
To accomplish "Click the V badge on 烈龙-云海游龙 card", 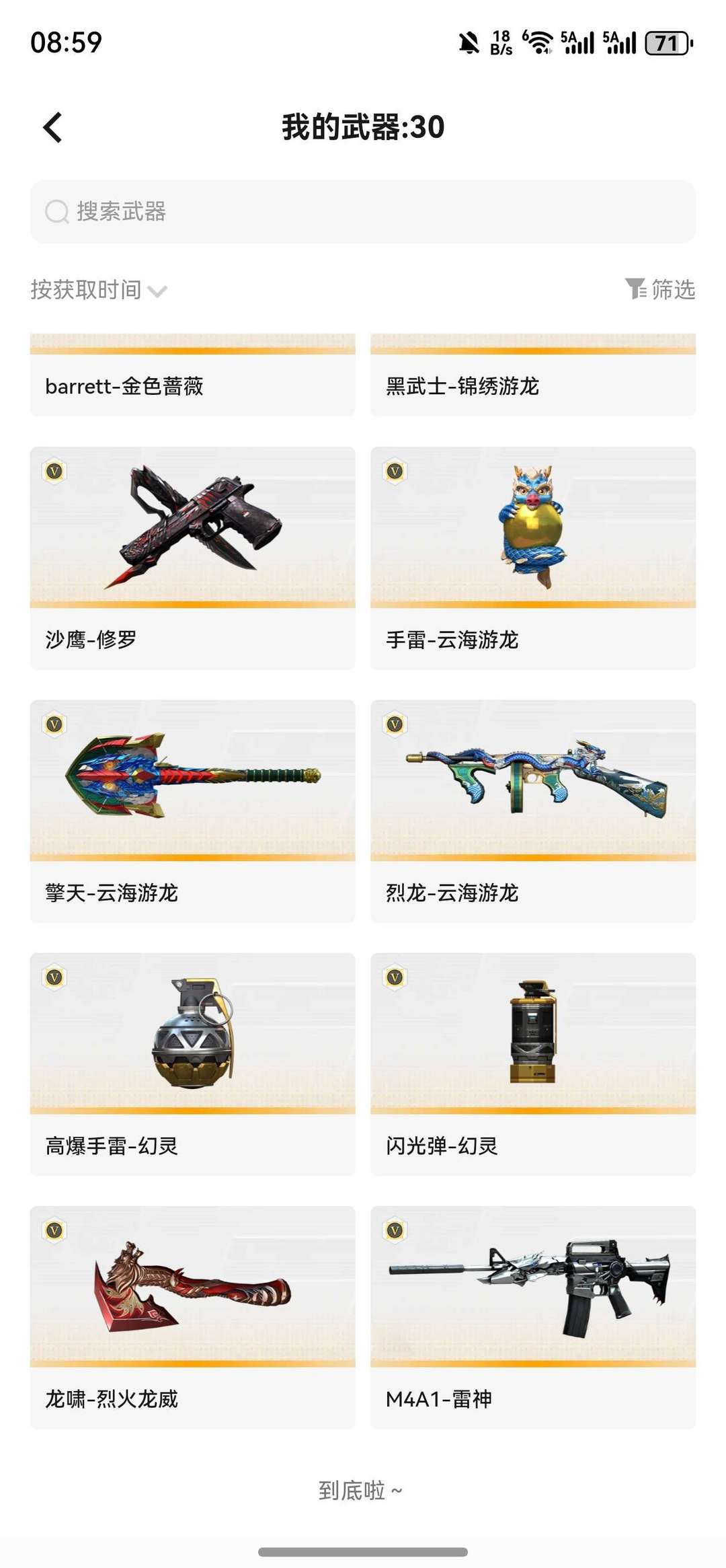I will coord(395,725).
